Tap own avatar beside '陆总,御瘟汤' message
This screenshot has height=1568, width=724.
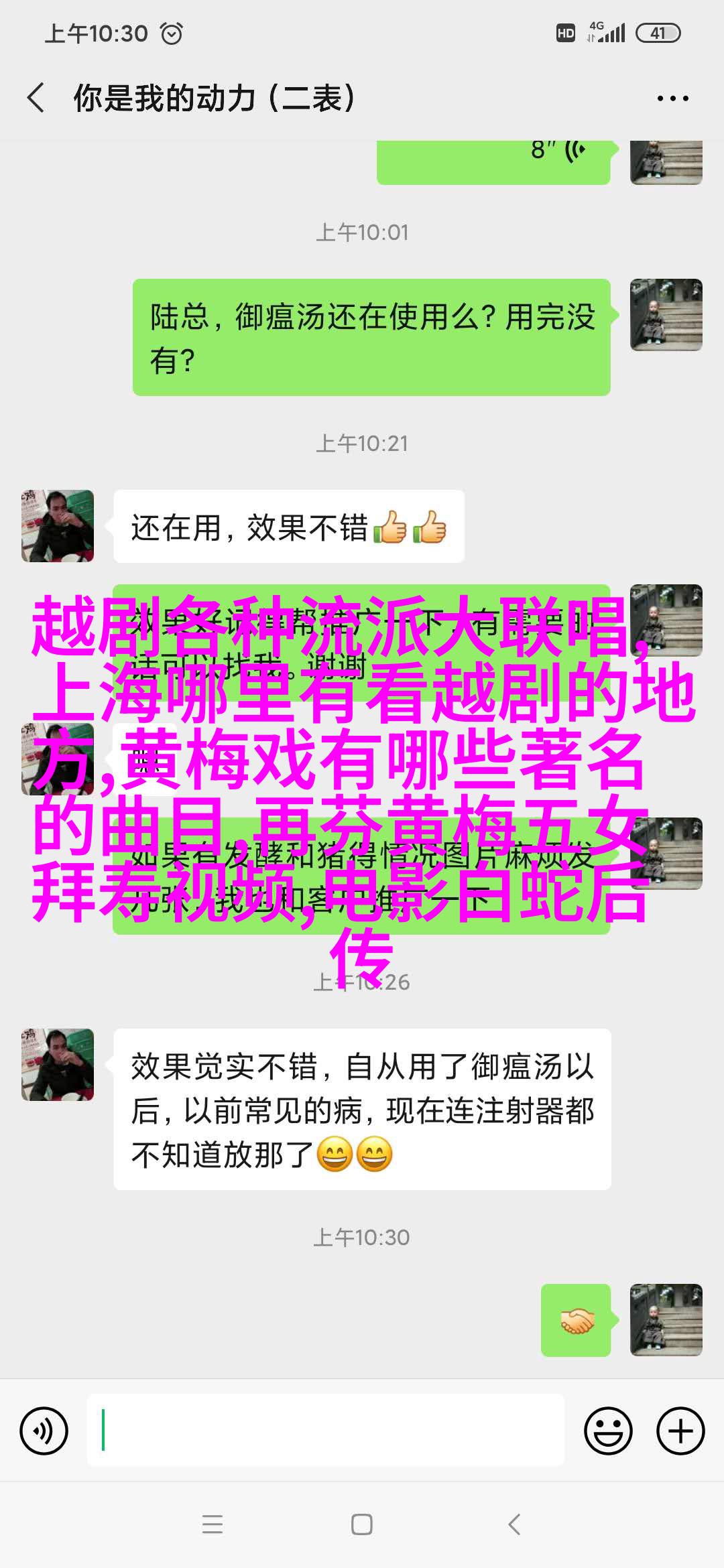pos(666,315)
